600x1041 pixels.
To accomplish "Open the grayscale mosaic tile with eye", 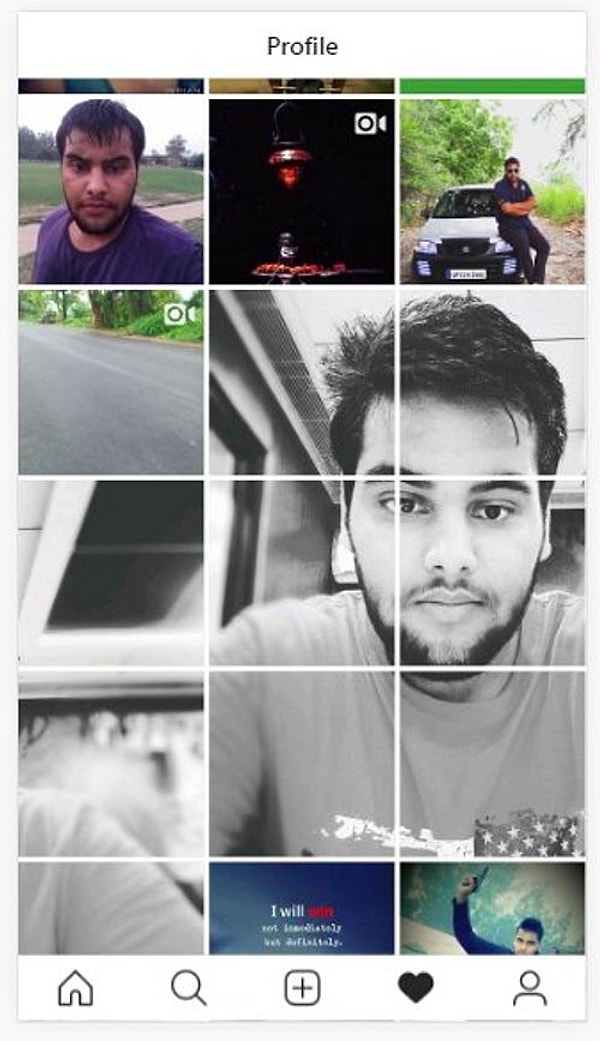I will click(x=492, y=572).
